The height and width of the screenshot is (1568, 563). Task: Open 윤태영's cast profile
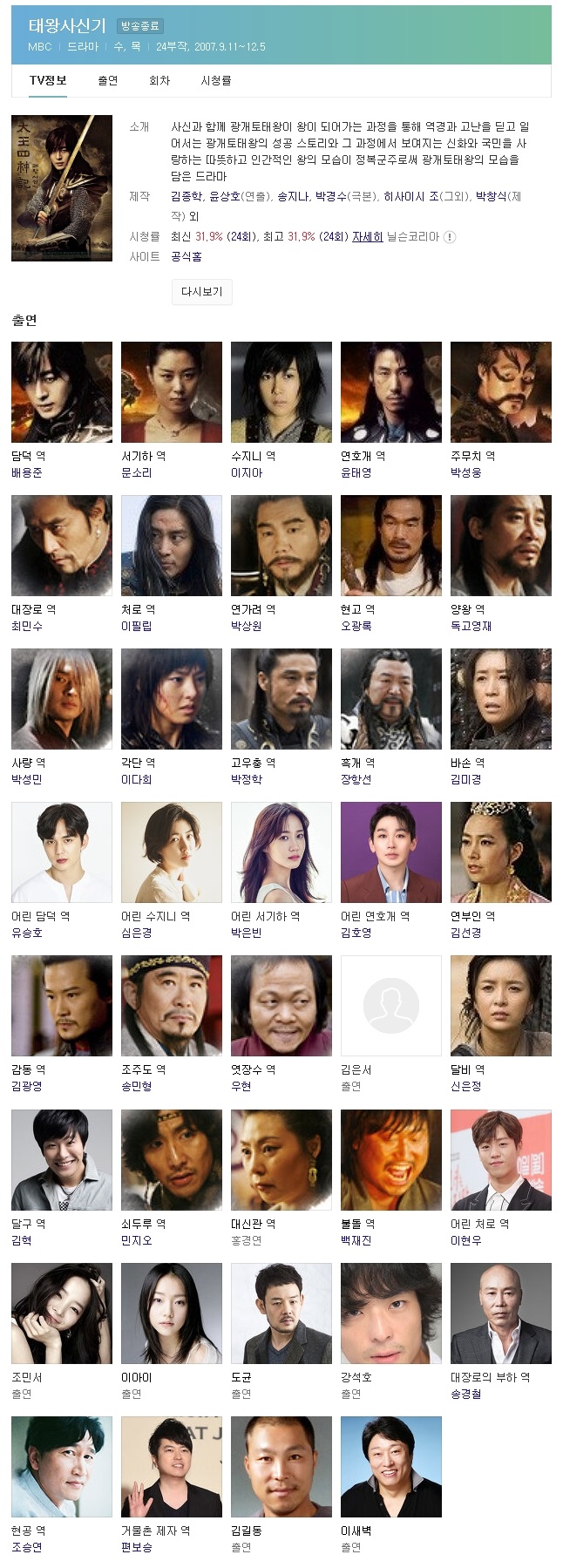tap(356, 472)
